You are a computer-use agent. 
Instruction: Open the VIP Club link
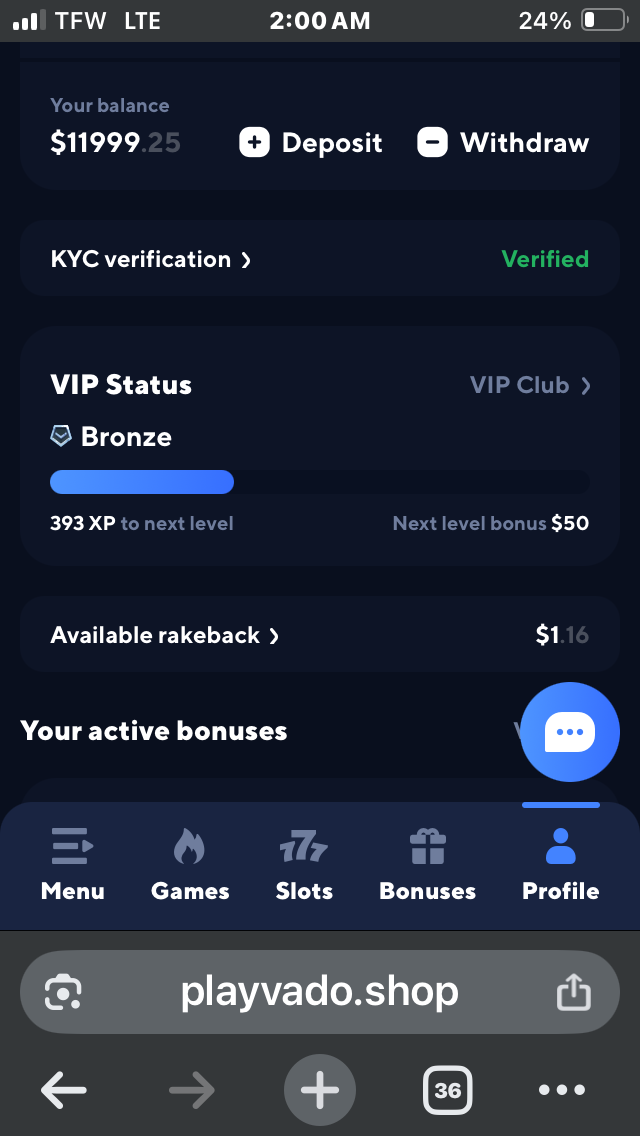(x=530, y=385)
